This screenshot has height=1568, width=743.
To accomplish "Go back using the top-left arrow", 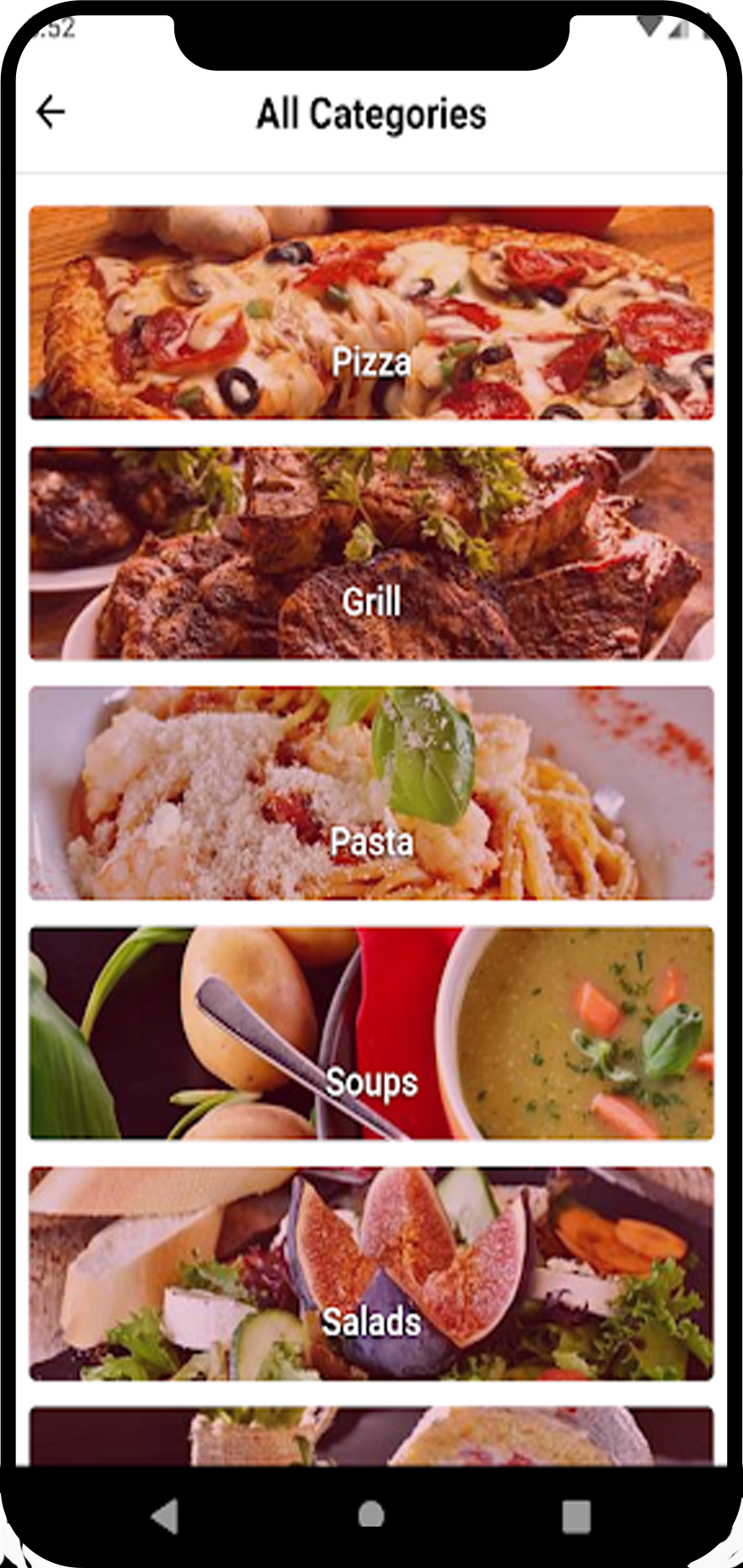I will [51, 112].
